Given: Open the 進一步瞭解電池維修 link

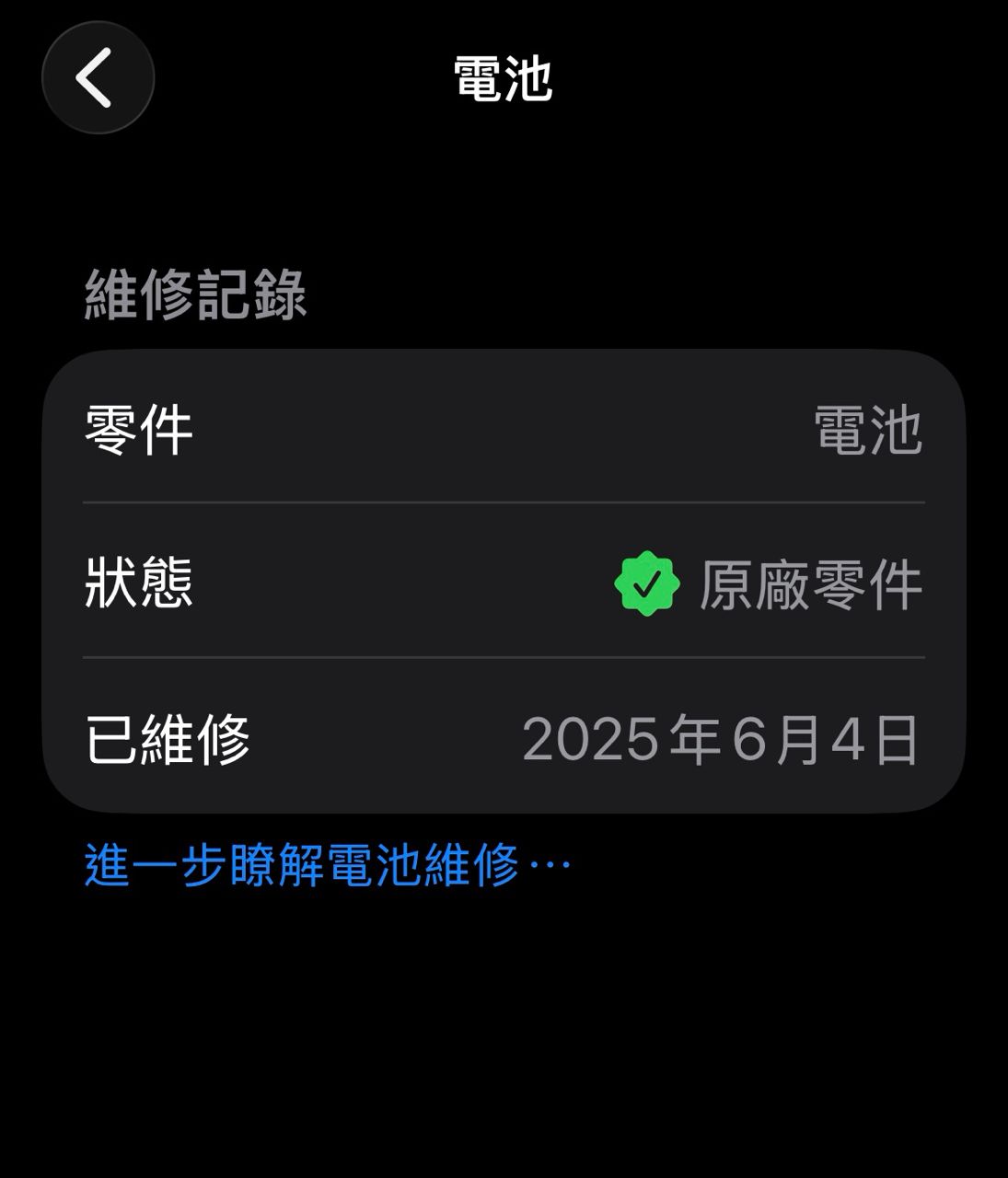Looking at the screenshot, I should [x=328, y=865].
